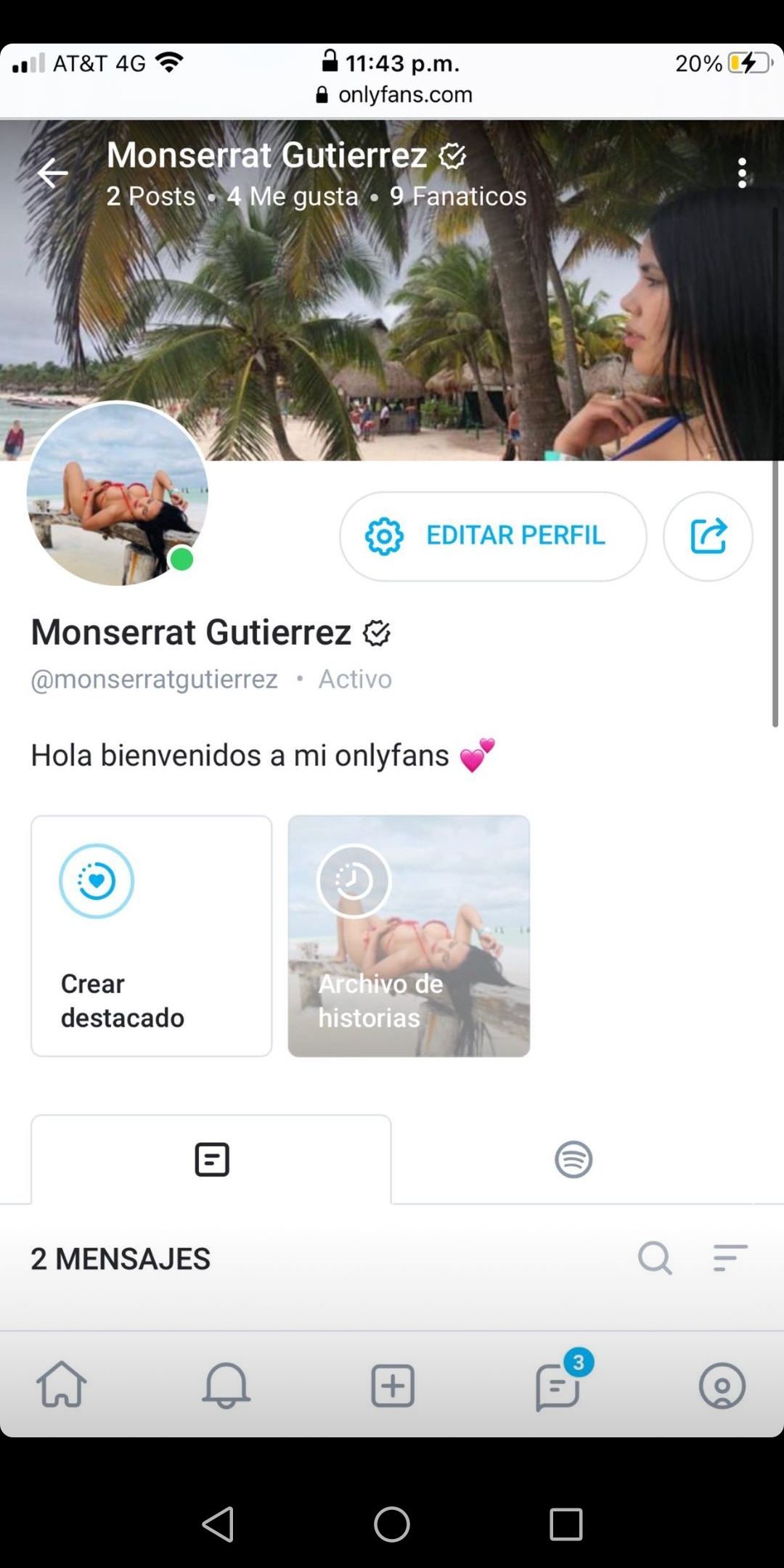This screenshot has height=1568, width=784.
Task: Open Android recent apps
Action: pyautogui.click(x=565, y=1524)
